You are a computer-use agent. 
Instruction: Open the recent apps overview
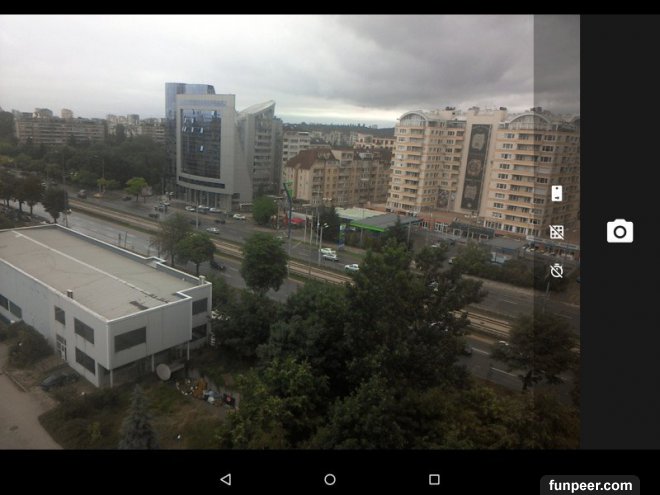coord(434,479)
